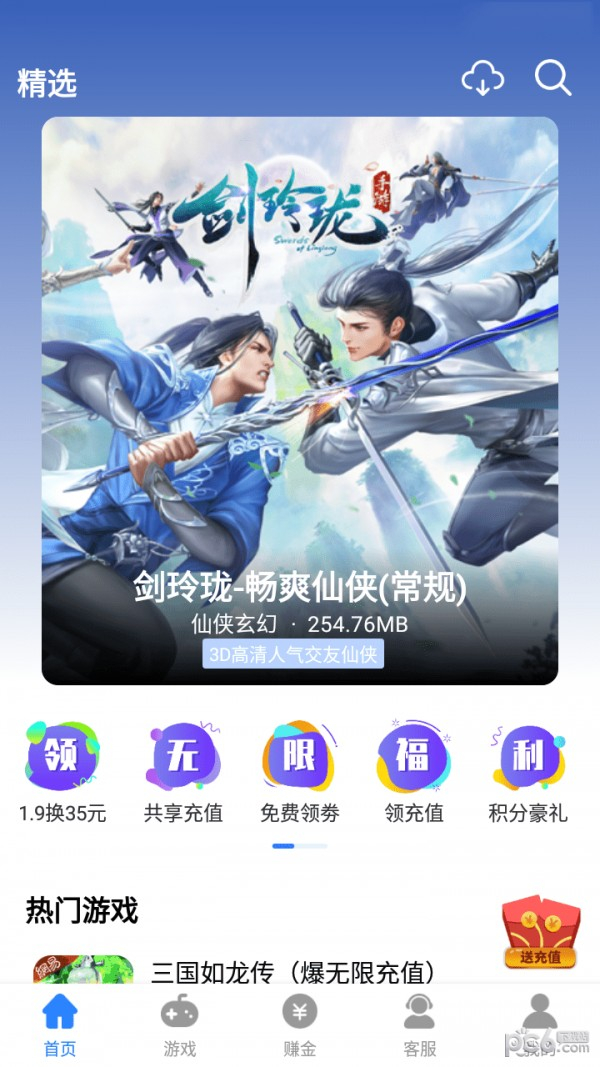Image resolution: width=600 pixels, height=1067 pixels.
Task: Open the cloud download icon
Action: coord(482,79)
